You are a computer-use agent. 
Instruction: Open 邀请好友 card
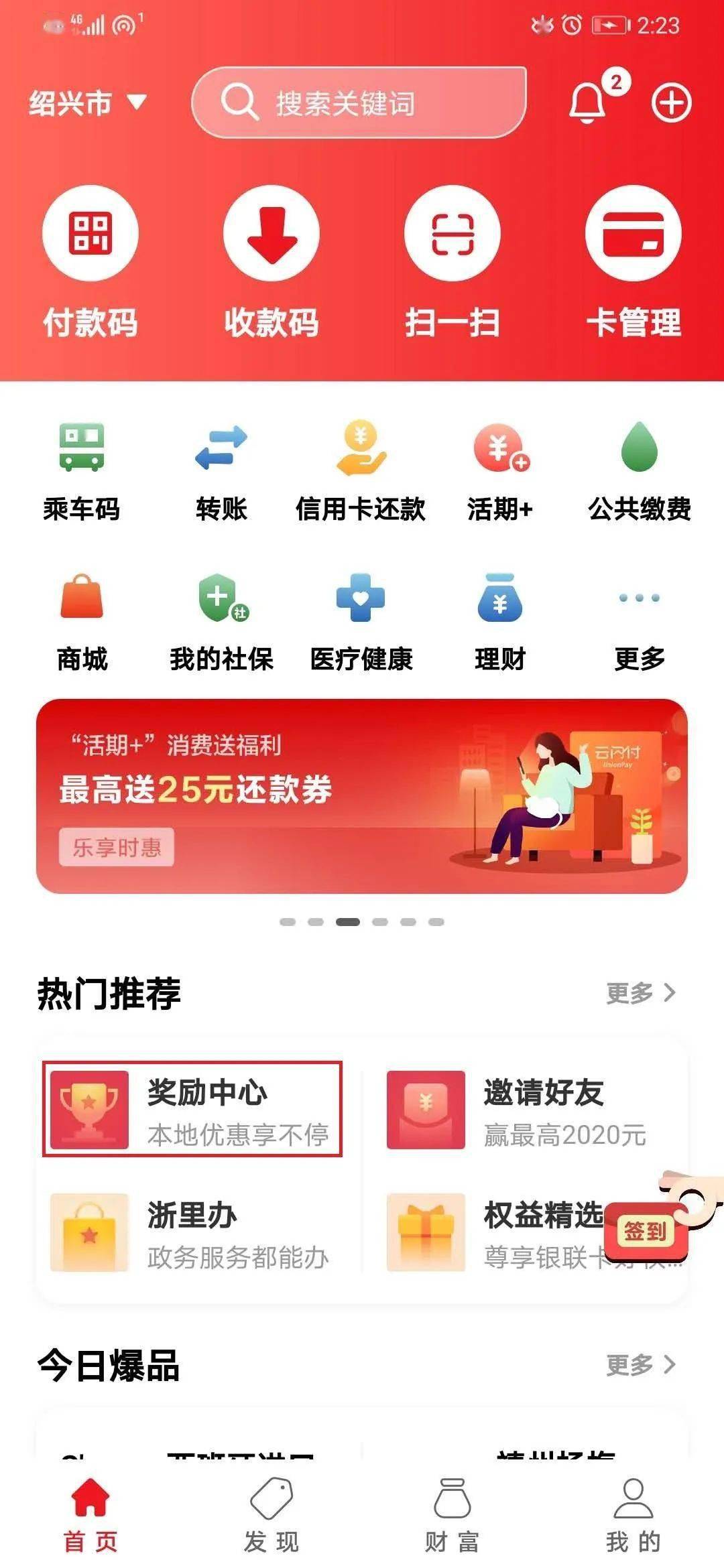[x=530, y=1109]
